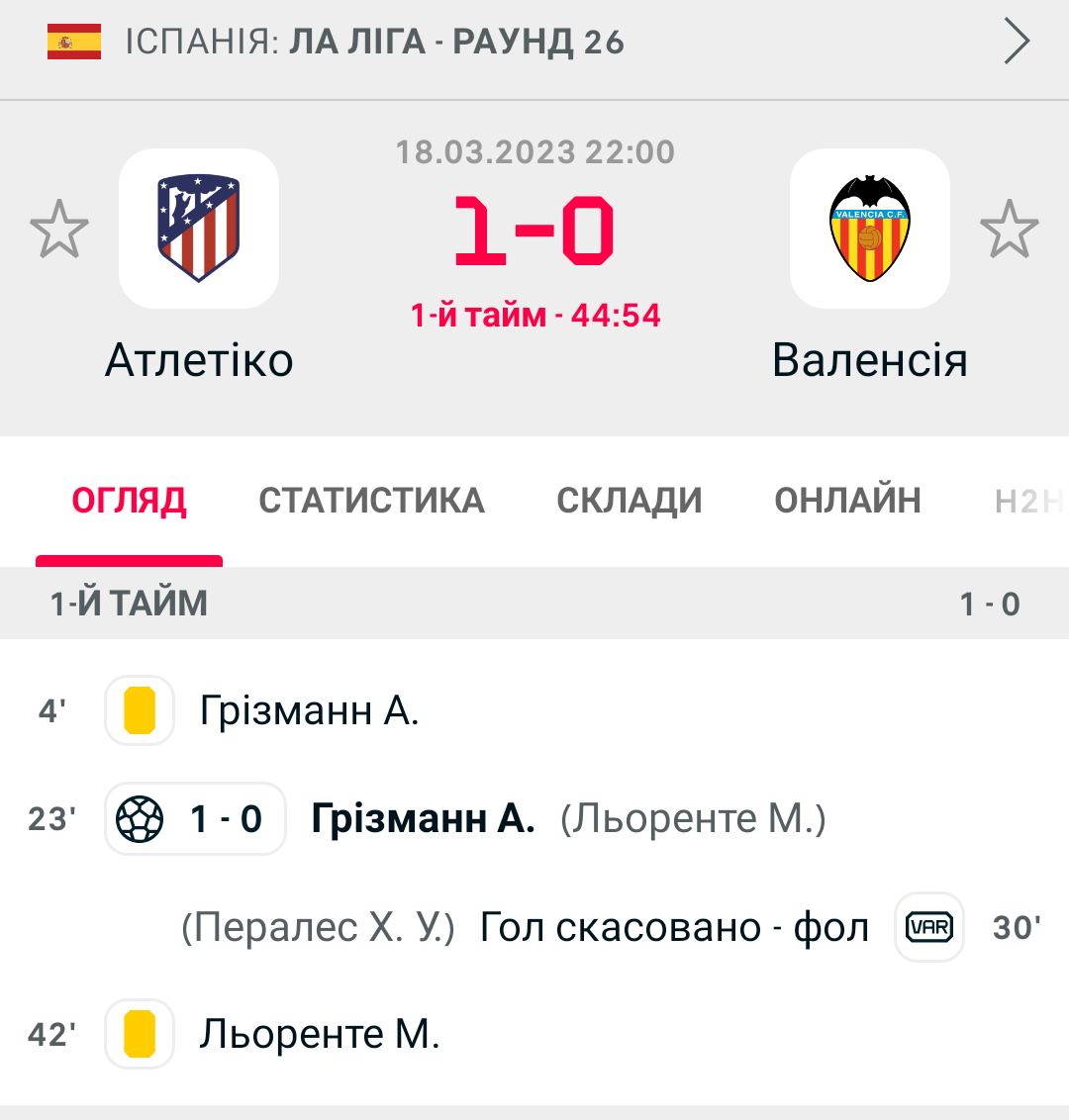Open the La Liga Round 26 league header
This screenshot has width=1069, height=1120.
pyautogui.click(x=534, y=43)
